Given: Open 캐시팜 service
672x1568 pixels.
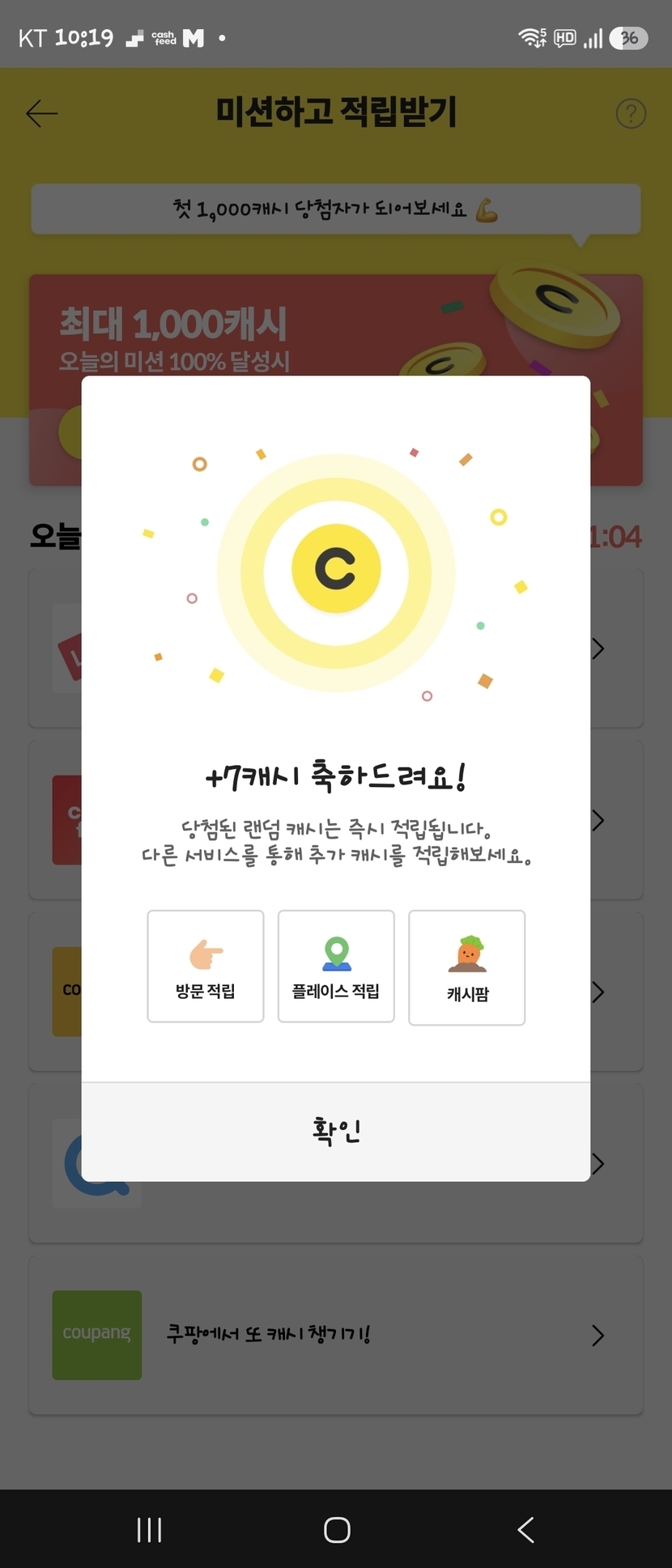Looking at the screenshot, I should (467, 968).
